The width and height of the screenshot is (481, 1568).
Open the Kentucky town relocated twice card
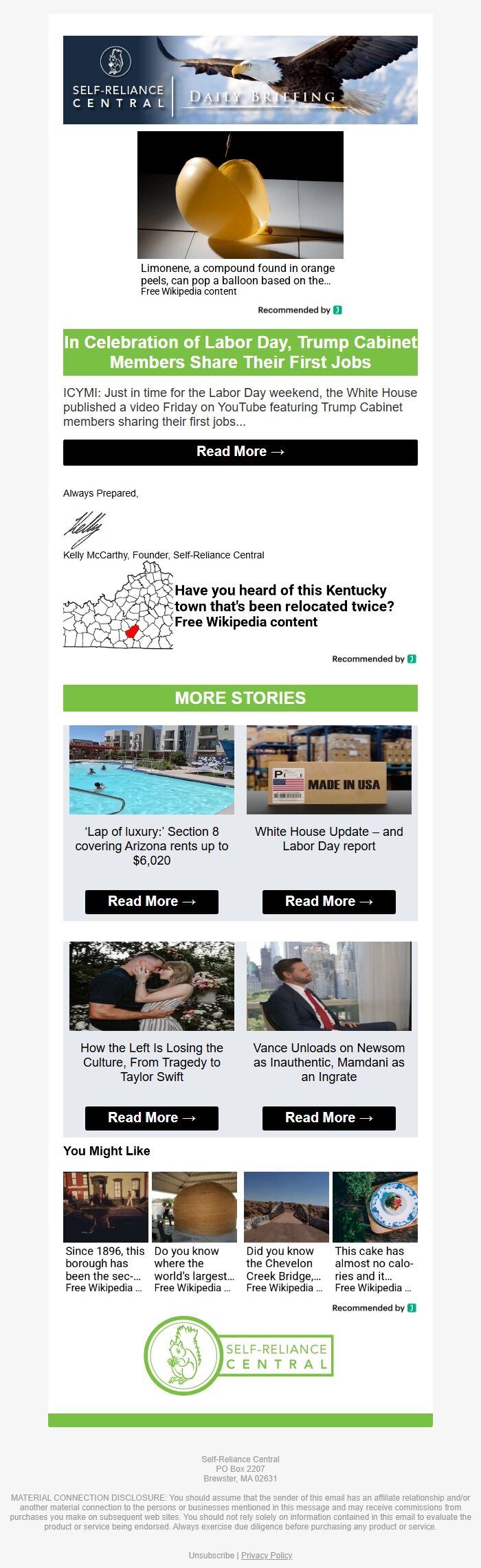pyautogui.click(x=240, y=606)
